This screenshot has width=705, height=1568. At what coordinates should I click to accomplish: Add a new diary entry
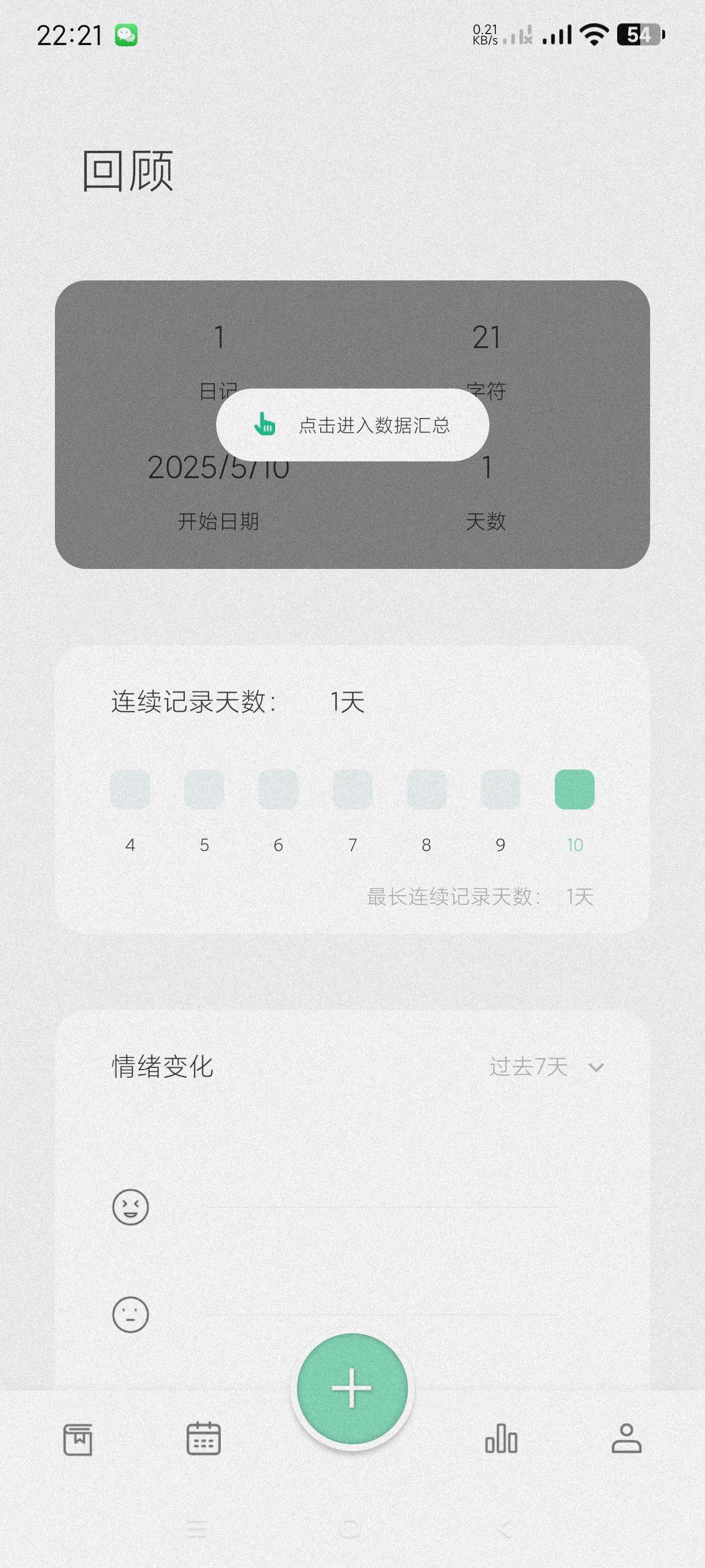tap(352, 1388)
